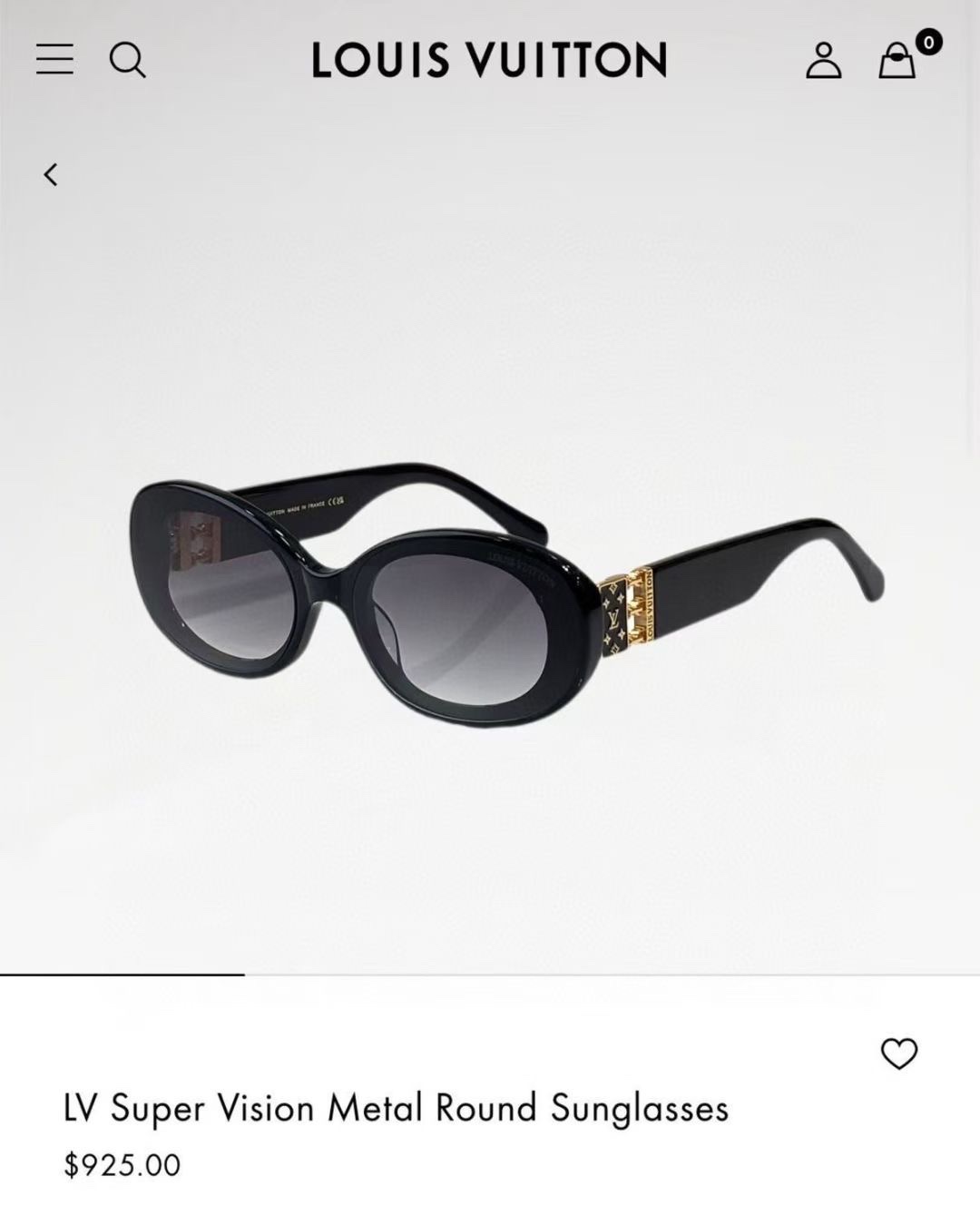Open the account profile icon
980x1225 pixels.
click(823, 61)
